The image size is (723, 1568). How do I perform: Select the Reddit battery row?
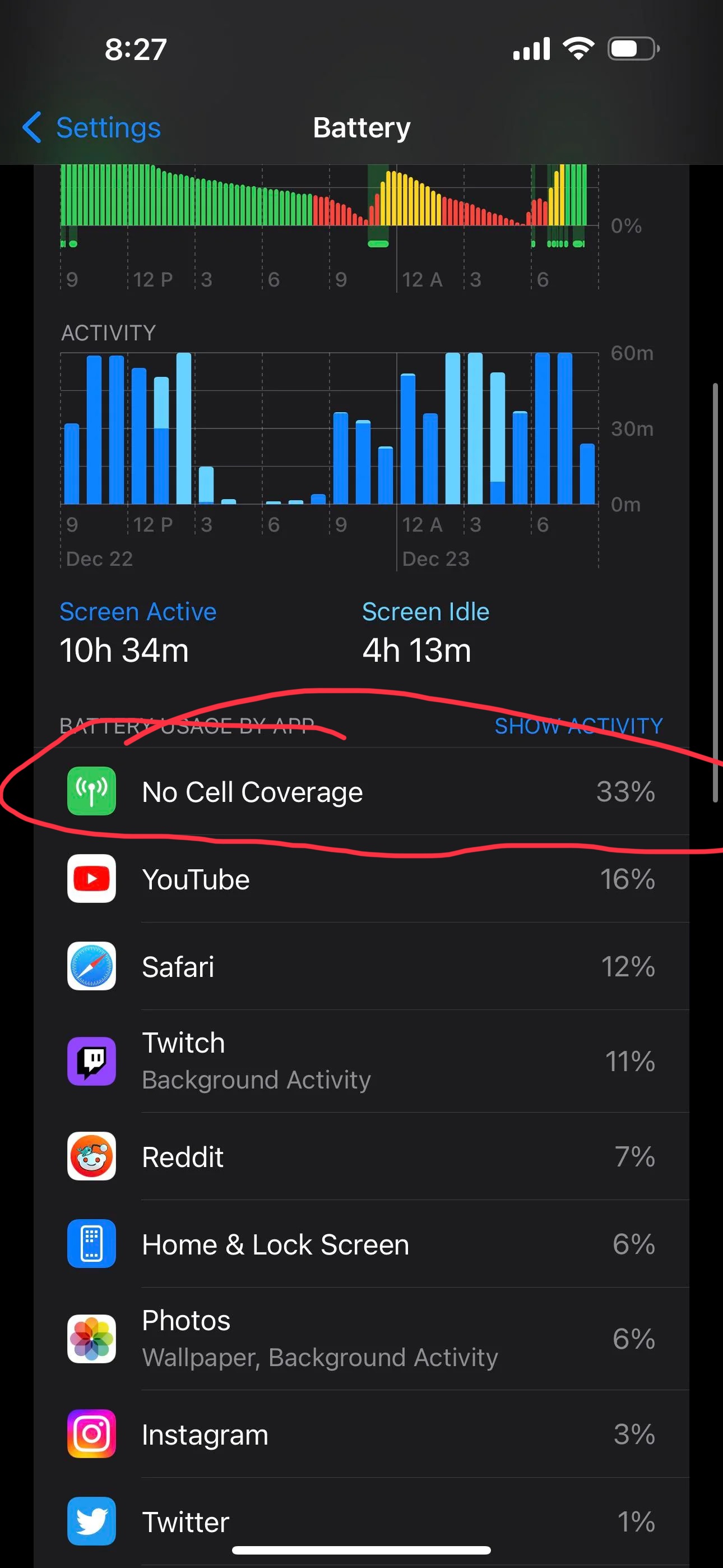tap(361, 1156)
